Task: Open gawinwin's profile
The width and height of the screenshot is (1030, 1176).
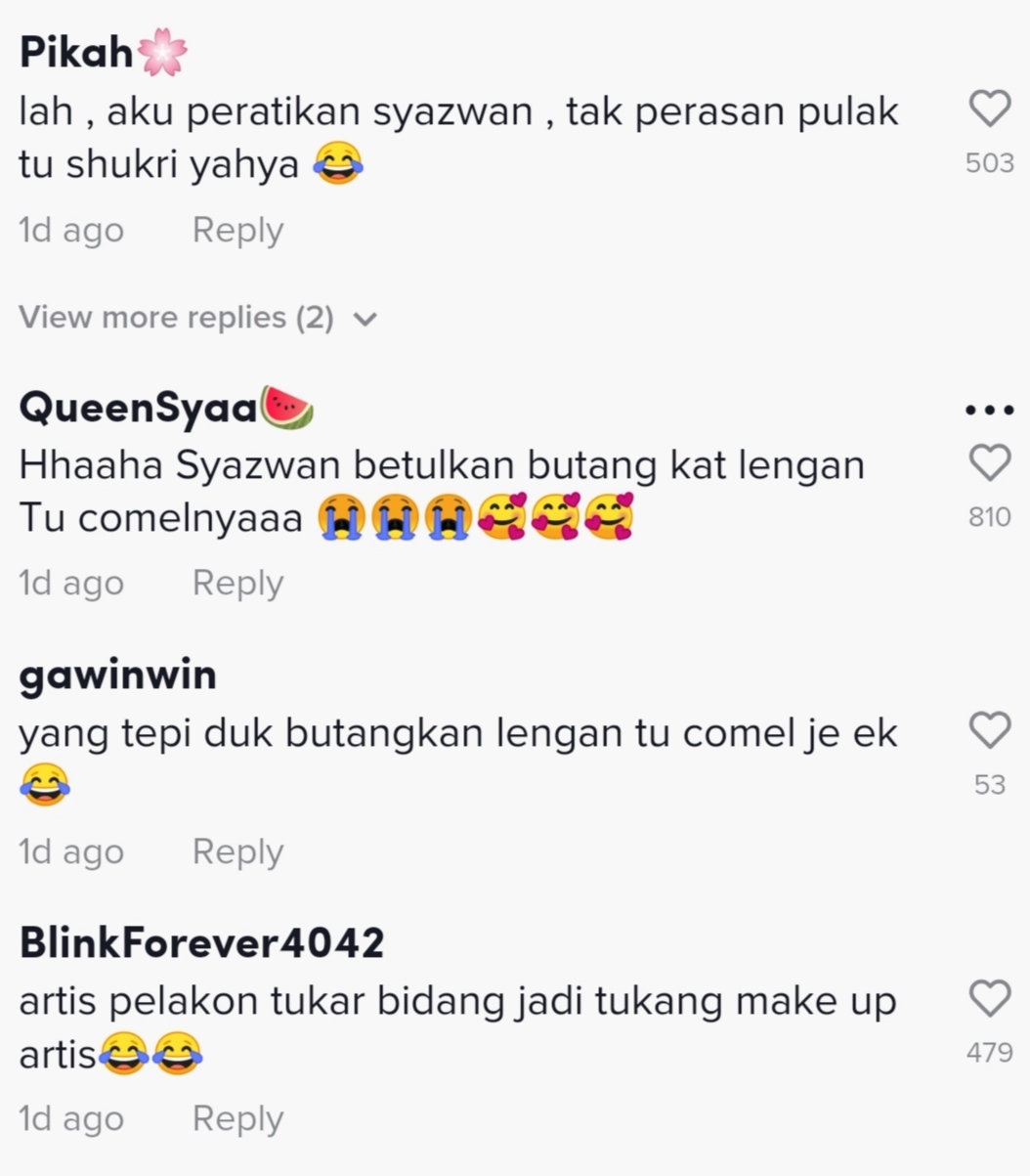Action: (x=117, y=675)
